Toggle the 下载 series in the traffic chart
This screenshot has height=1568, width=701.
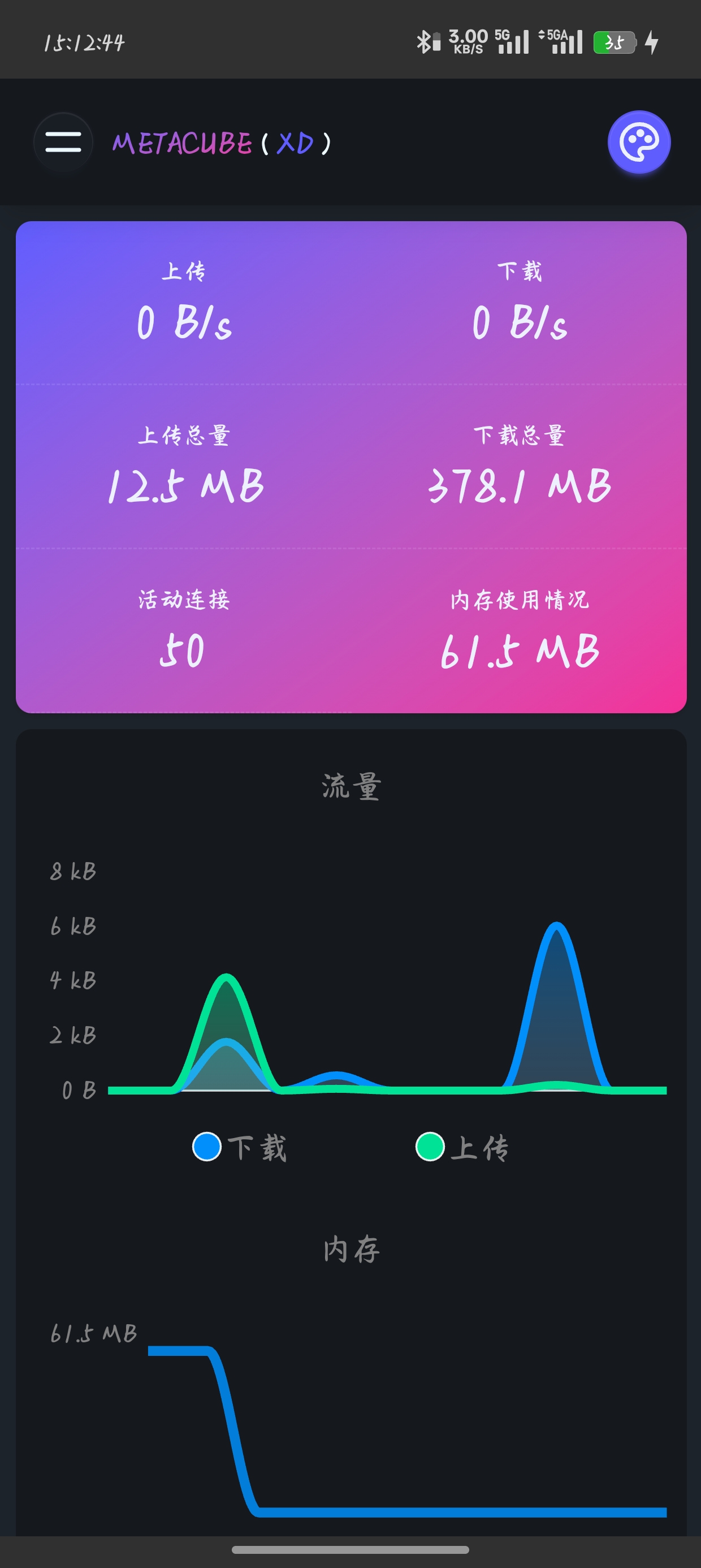pos(239,1147)
